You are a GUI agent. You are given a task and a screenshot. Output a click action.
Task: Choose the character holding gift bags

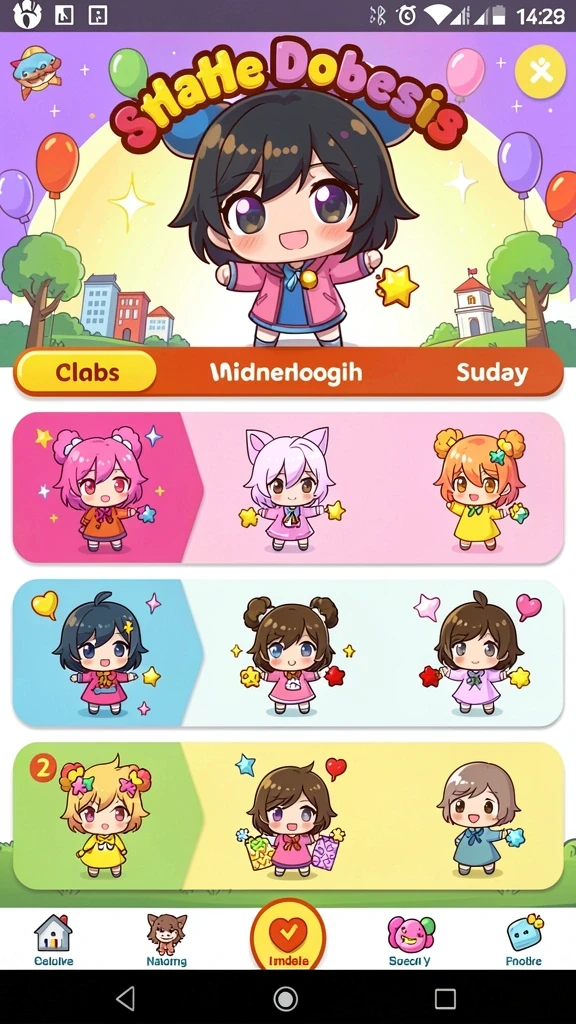pos(292,816)
